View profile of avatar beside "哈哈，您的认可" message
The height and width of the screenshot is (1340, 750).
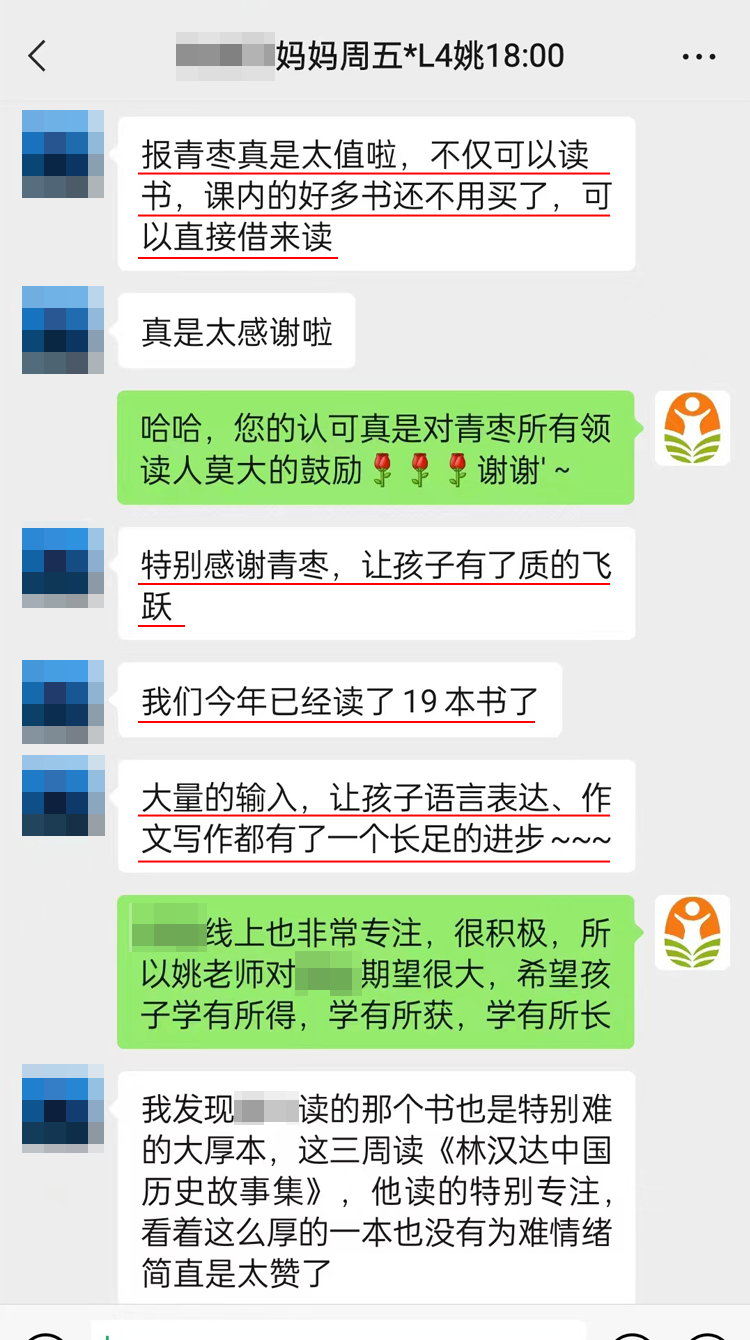(x=692, y=428)
